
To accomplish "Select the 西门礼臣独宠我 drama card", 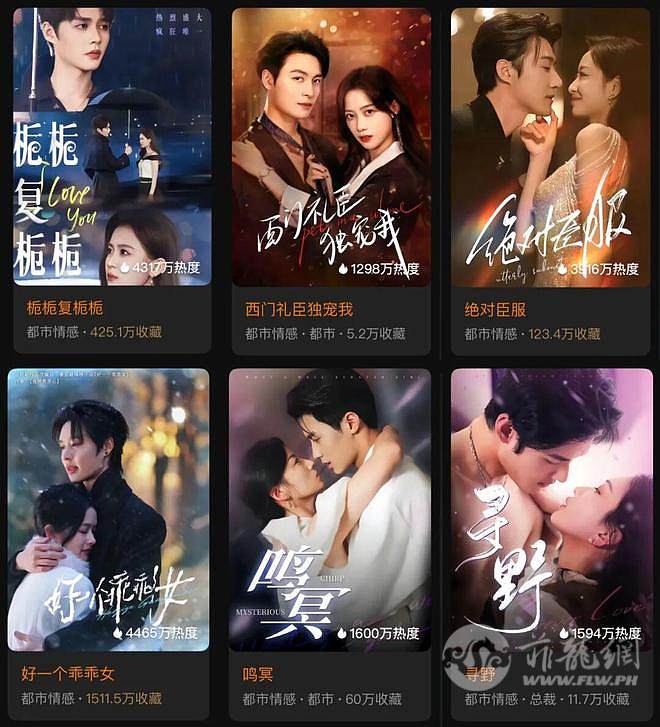I will point(331,150).
